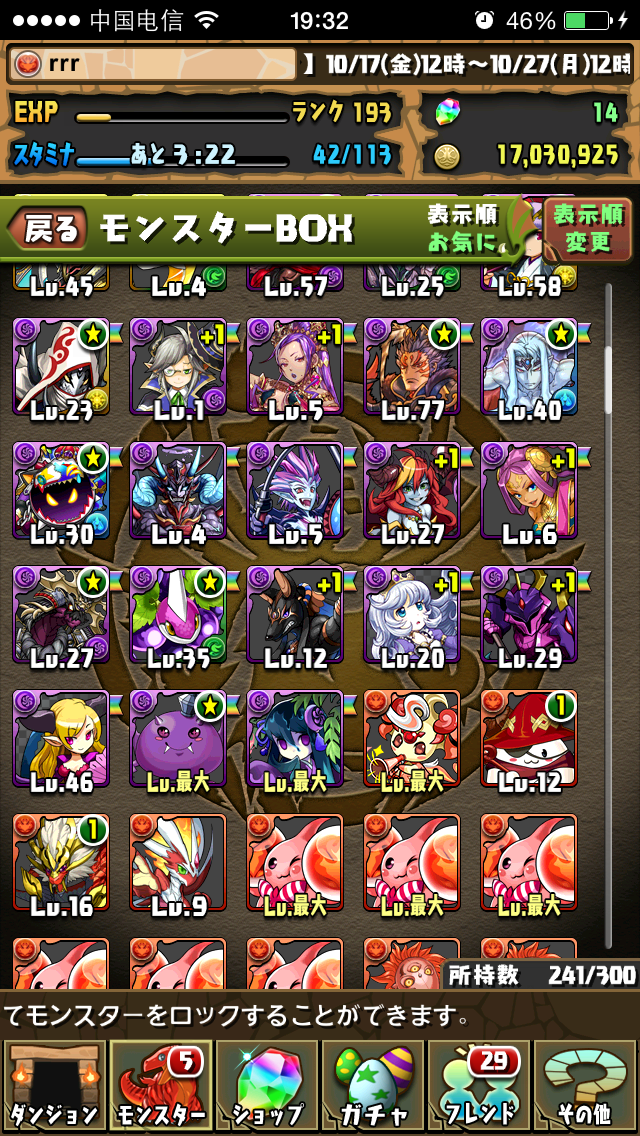Open the フレンド tab

tap(478, 1086)
